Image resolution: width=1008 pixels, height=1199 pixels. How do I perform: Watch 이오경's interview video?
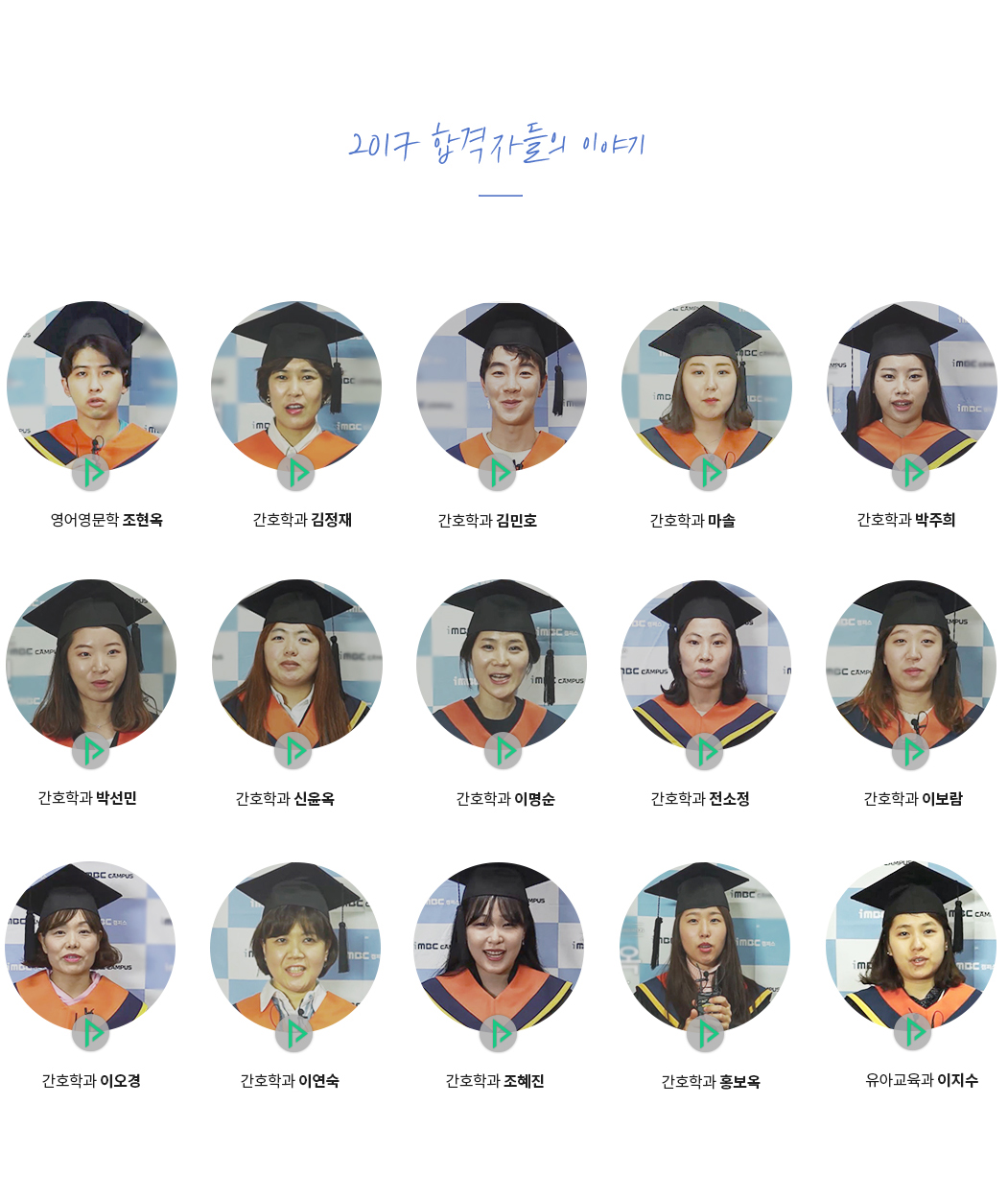click(91, 1032)
